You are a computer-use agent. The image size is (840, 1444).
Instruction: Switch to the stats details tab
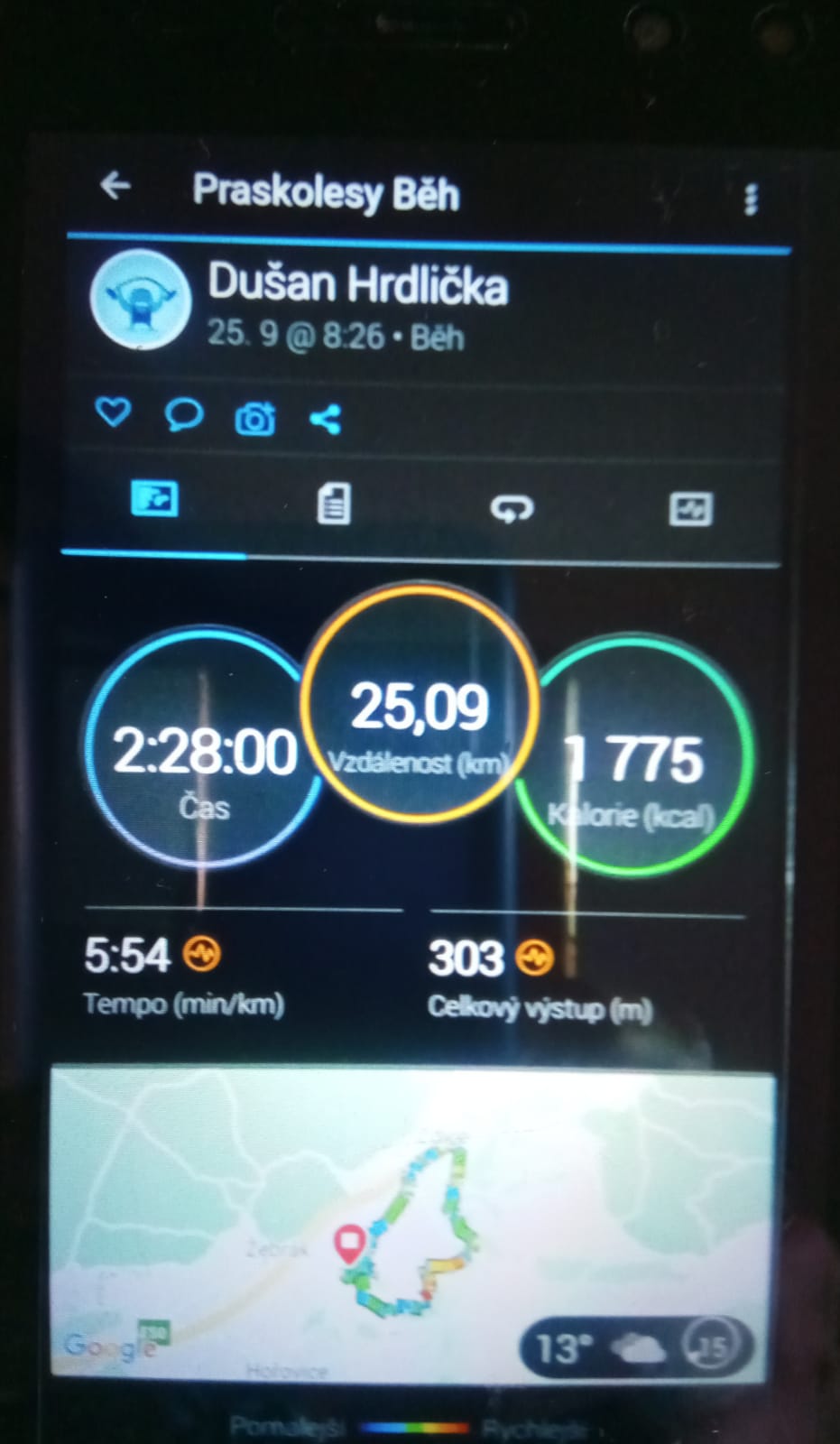pyautogui.click(x=334, y=504)
